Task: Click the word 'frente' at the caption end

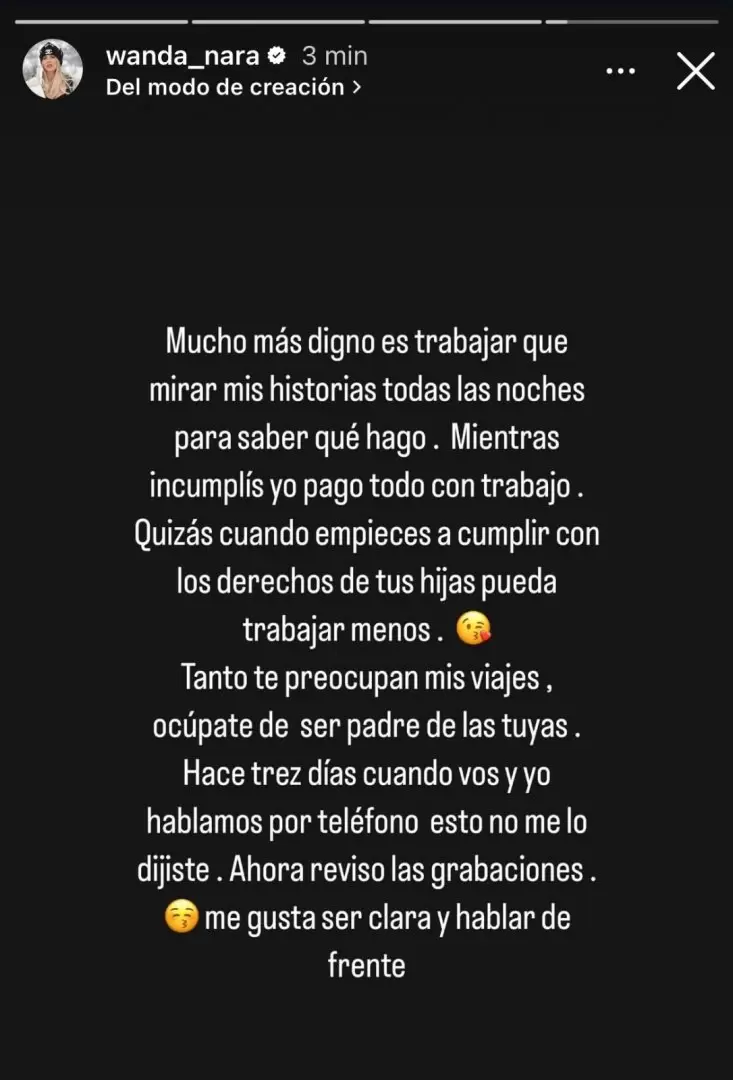Action: pyautogui.click(x=367, y=964)
